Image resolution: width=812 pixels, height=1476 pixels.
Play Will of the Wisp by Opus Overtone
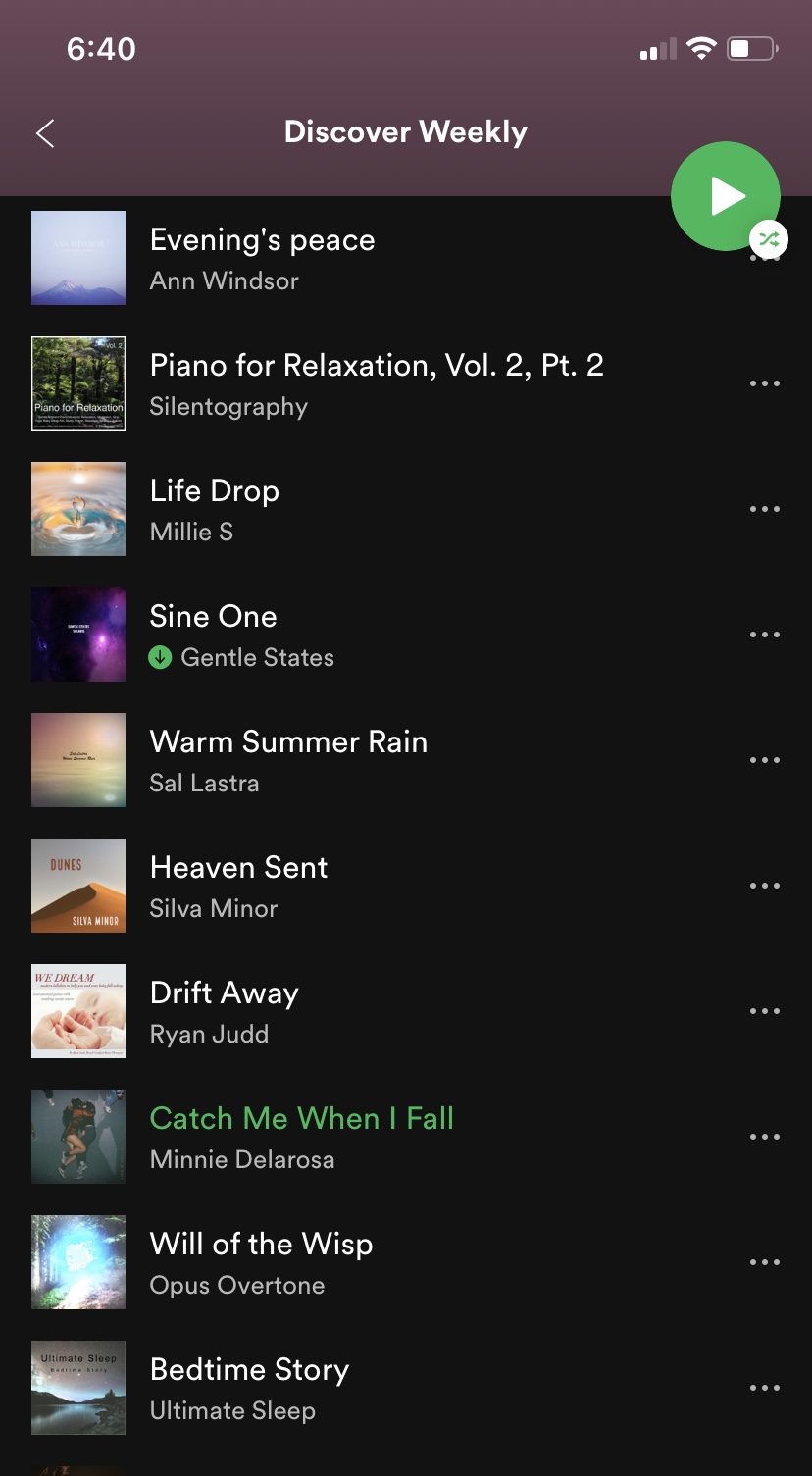(x=261, y=1262)
